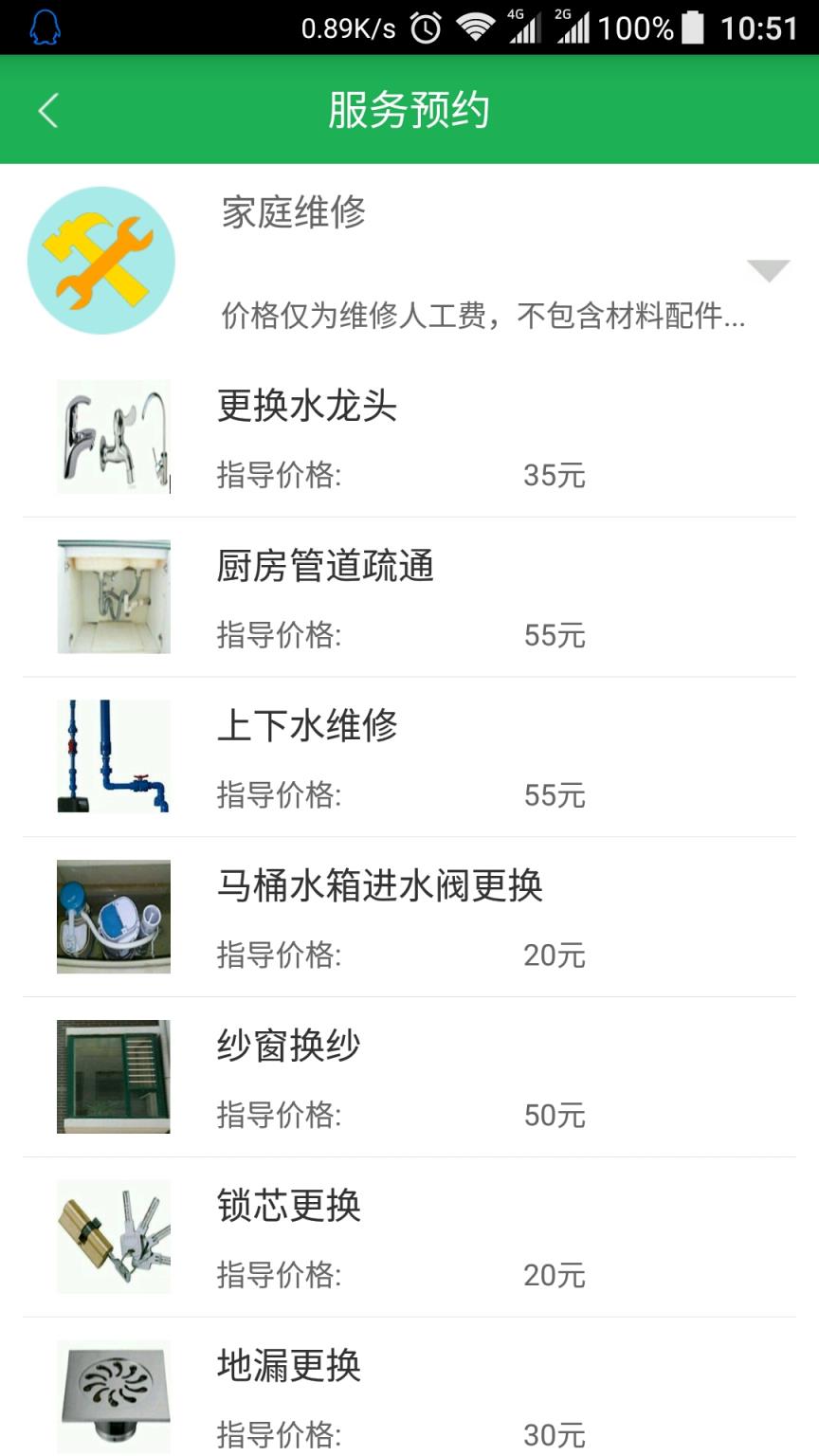Tap the 家庭维修 repair tools icon
Screen dimensions: 819x1456
coord(101,260)
